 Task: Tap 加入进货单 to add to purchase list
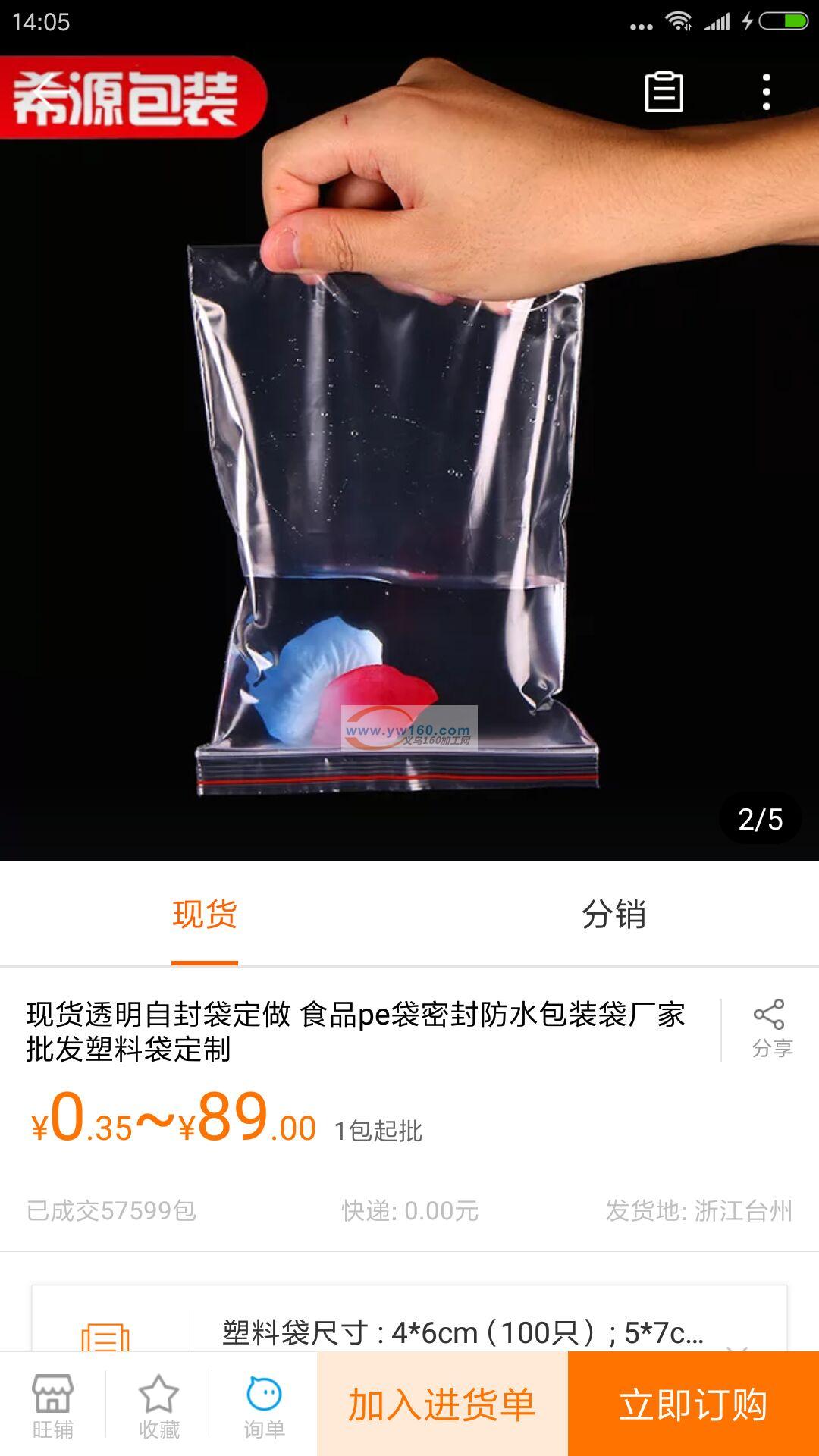(442, 1404)
